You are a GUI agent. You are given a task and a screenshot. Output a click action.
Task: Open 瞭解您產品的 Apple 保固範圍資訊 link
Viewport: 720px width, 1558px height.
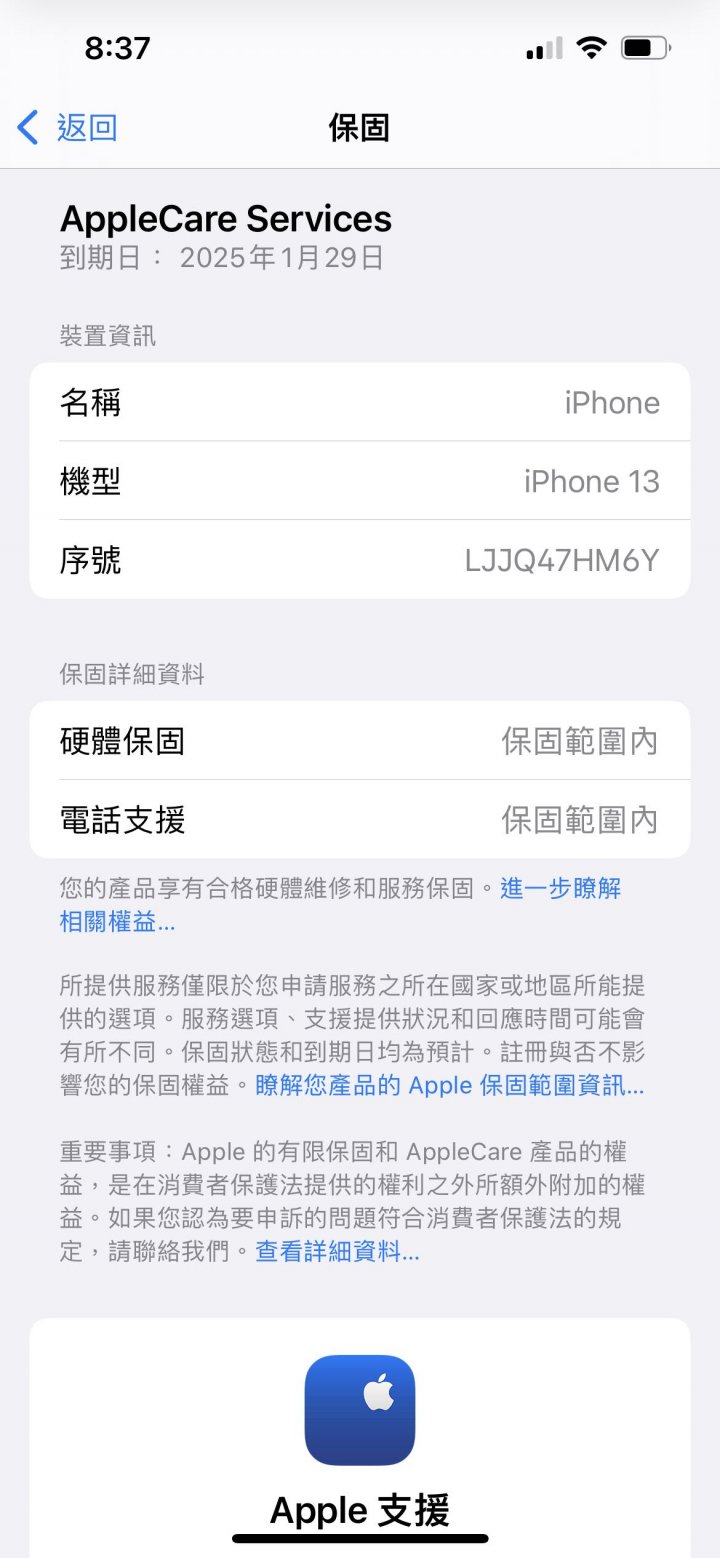448,1086
